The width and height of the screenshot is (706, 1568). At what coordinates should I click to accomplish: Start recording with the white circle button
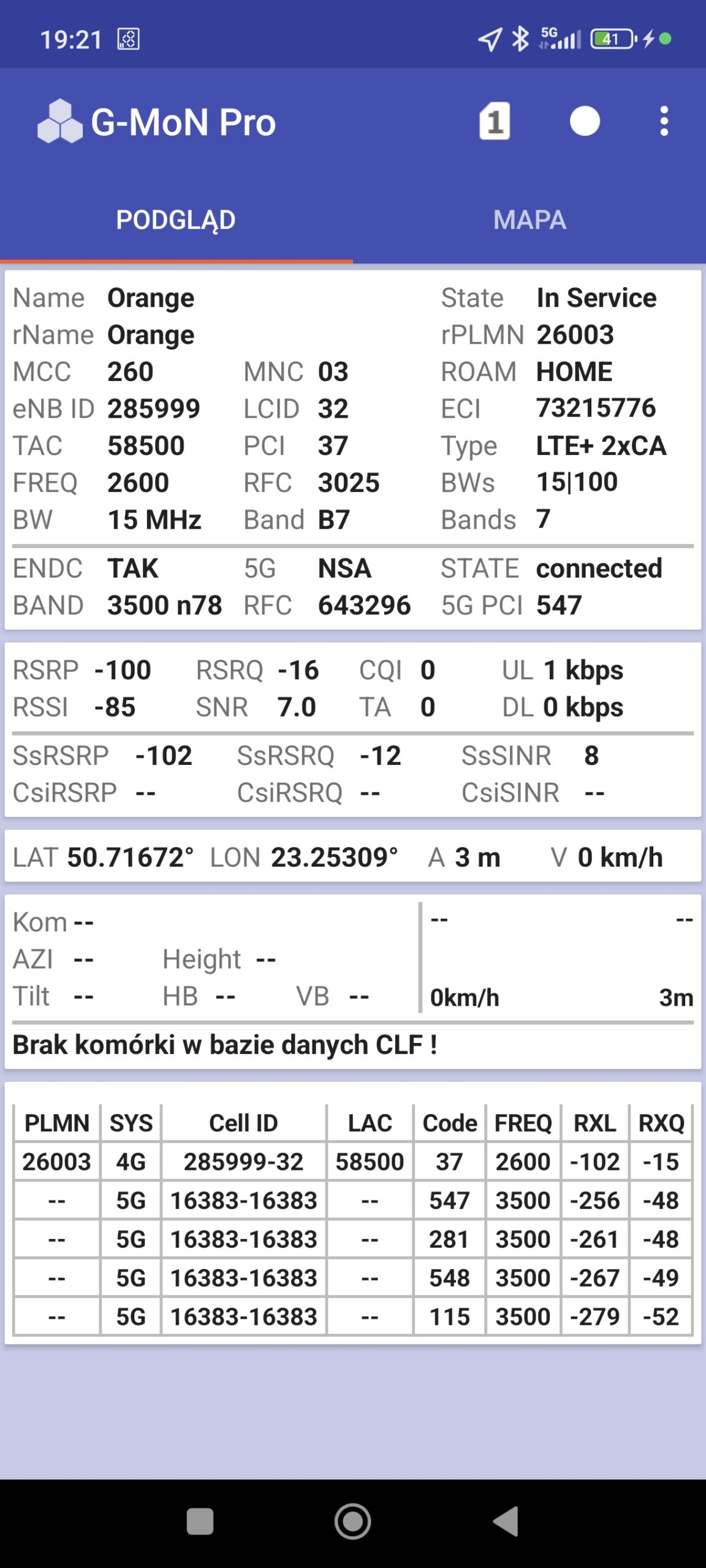click(x=585, y=121)
